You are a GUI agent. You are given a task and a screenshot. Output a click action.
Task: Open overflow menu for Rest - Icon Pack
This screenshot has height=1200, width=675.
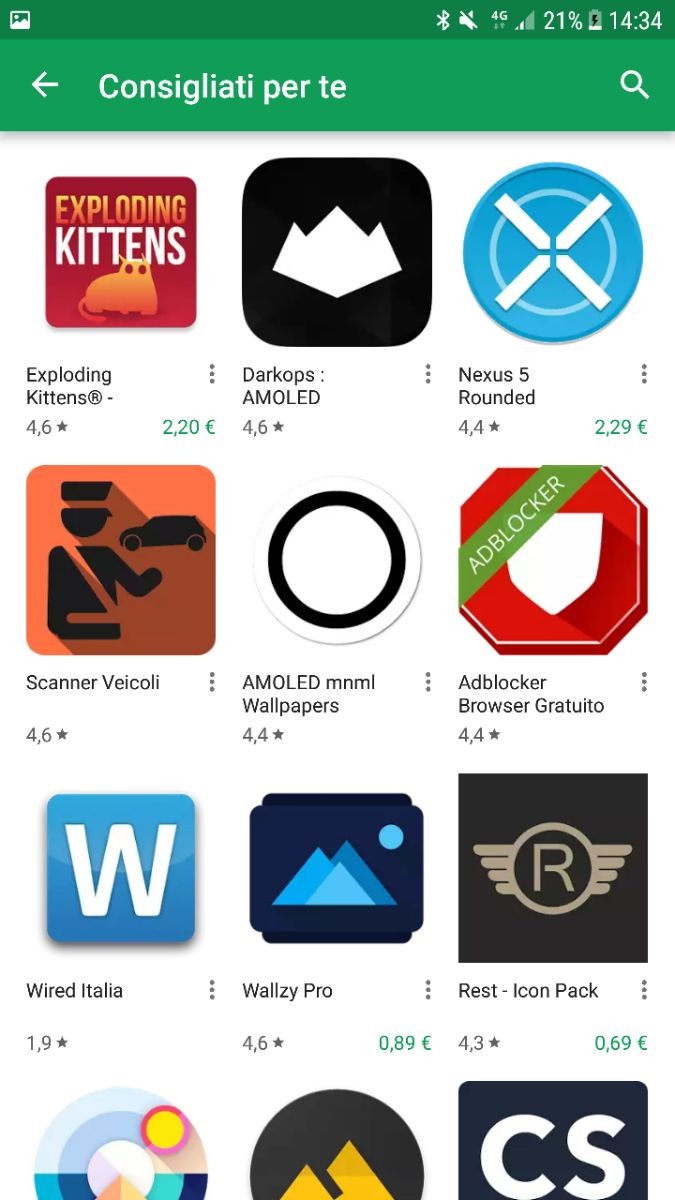pyautogui.click(x=644, y=990)
